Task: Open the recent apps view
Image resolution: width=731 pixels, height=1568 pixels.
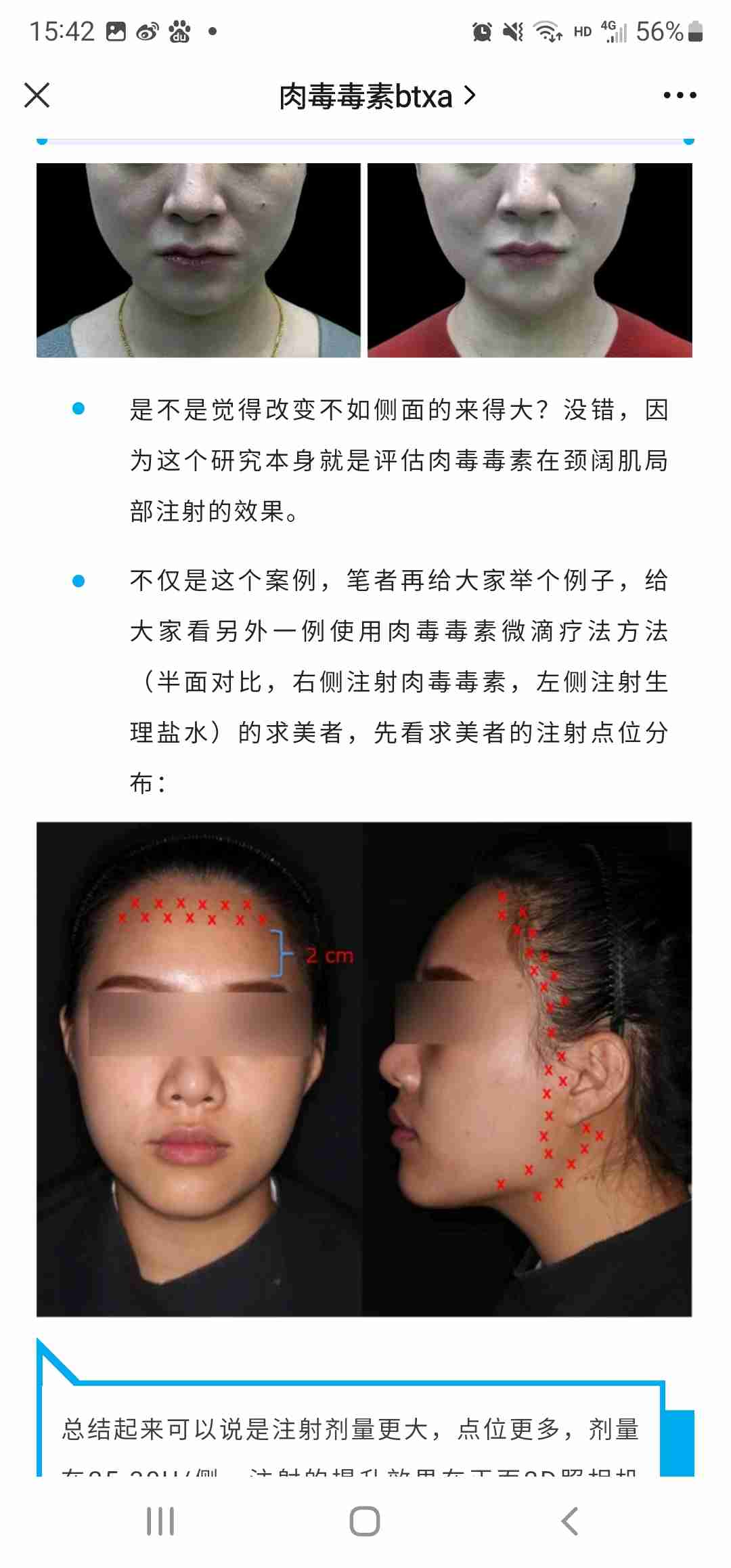Action: click(160, 1521)
